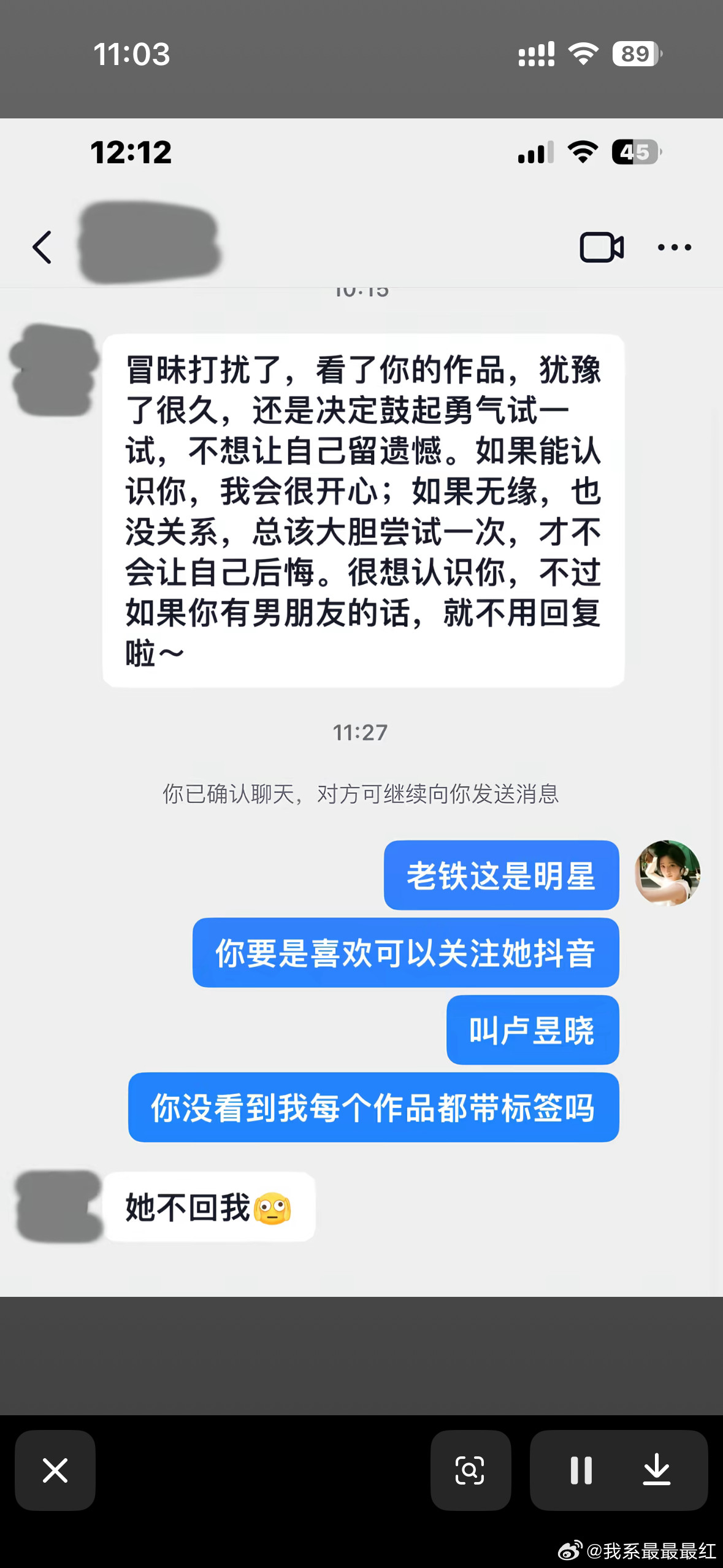The width and height of the screenshot is (723, 1568).
Task: Tap the back chevron to exit the chat
Action: [x=42, y=247]
